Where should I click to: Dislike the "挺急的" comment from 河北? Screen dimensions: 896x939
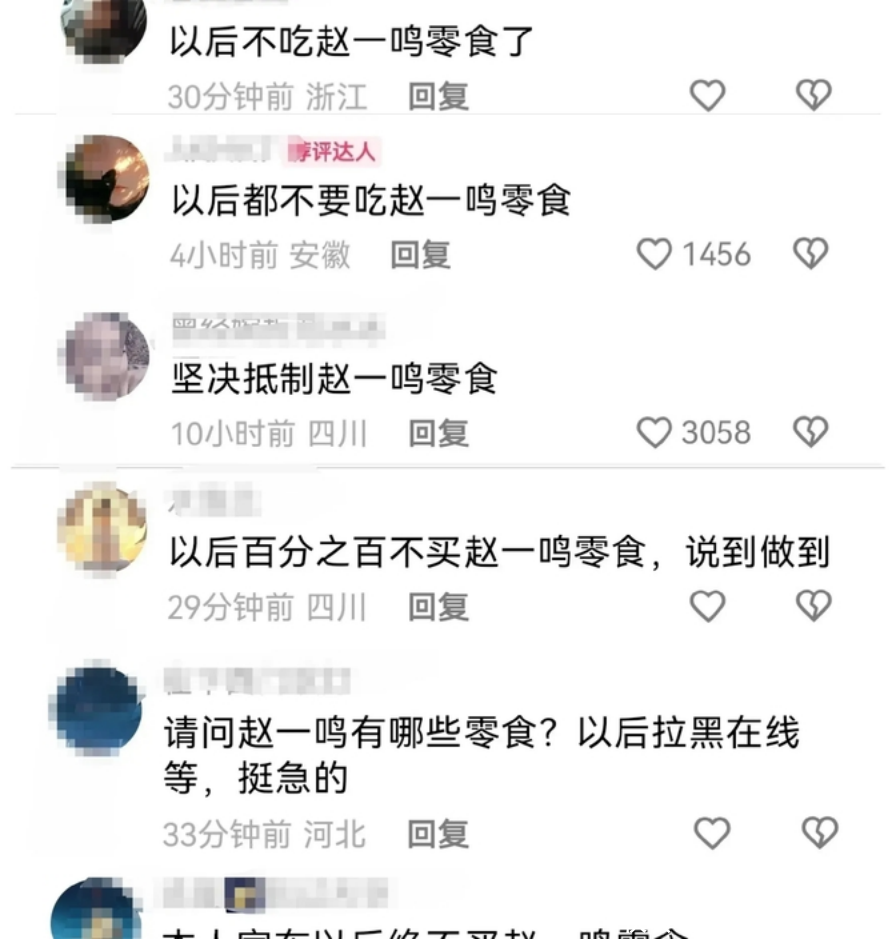point(820,834)
